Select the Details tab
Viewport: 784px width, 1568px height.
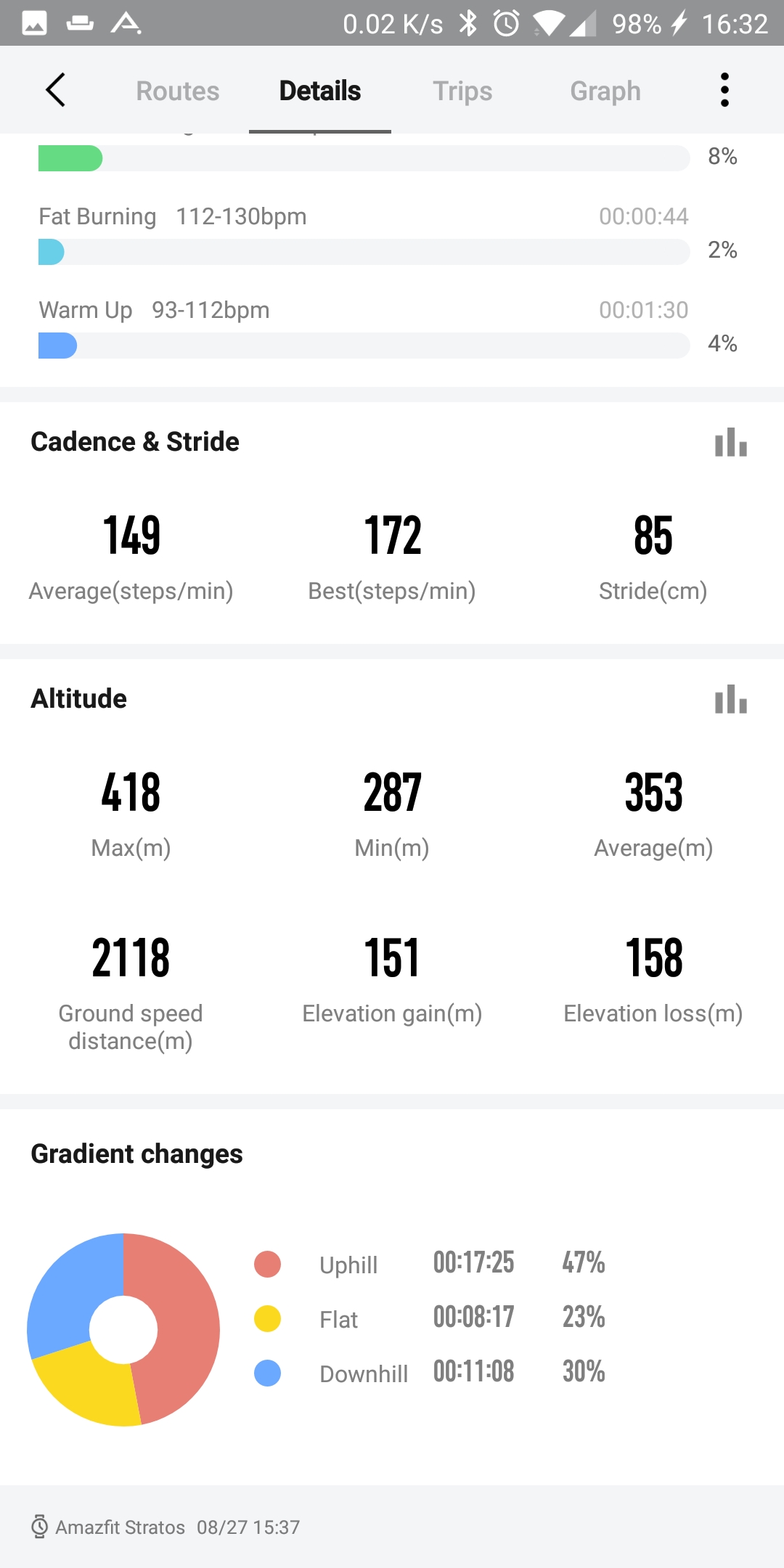(320, 91)
